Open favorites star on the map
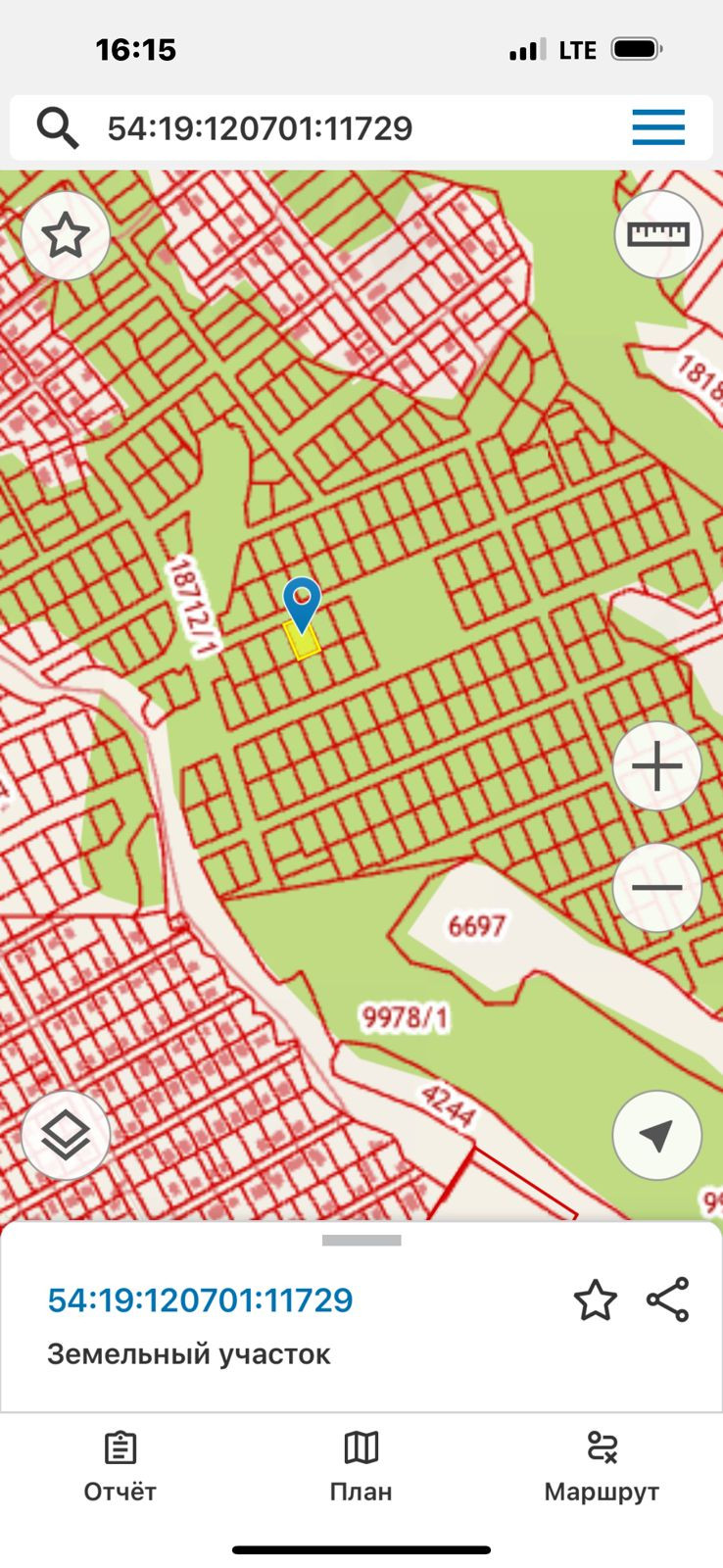The height and width of the screenshot is (1568, 723). pos(66,236)
